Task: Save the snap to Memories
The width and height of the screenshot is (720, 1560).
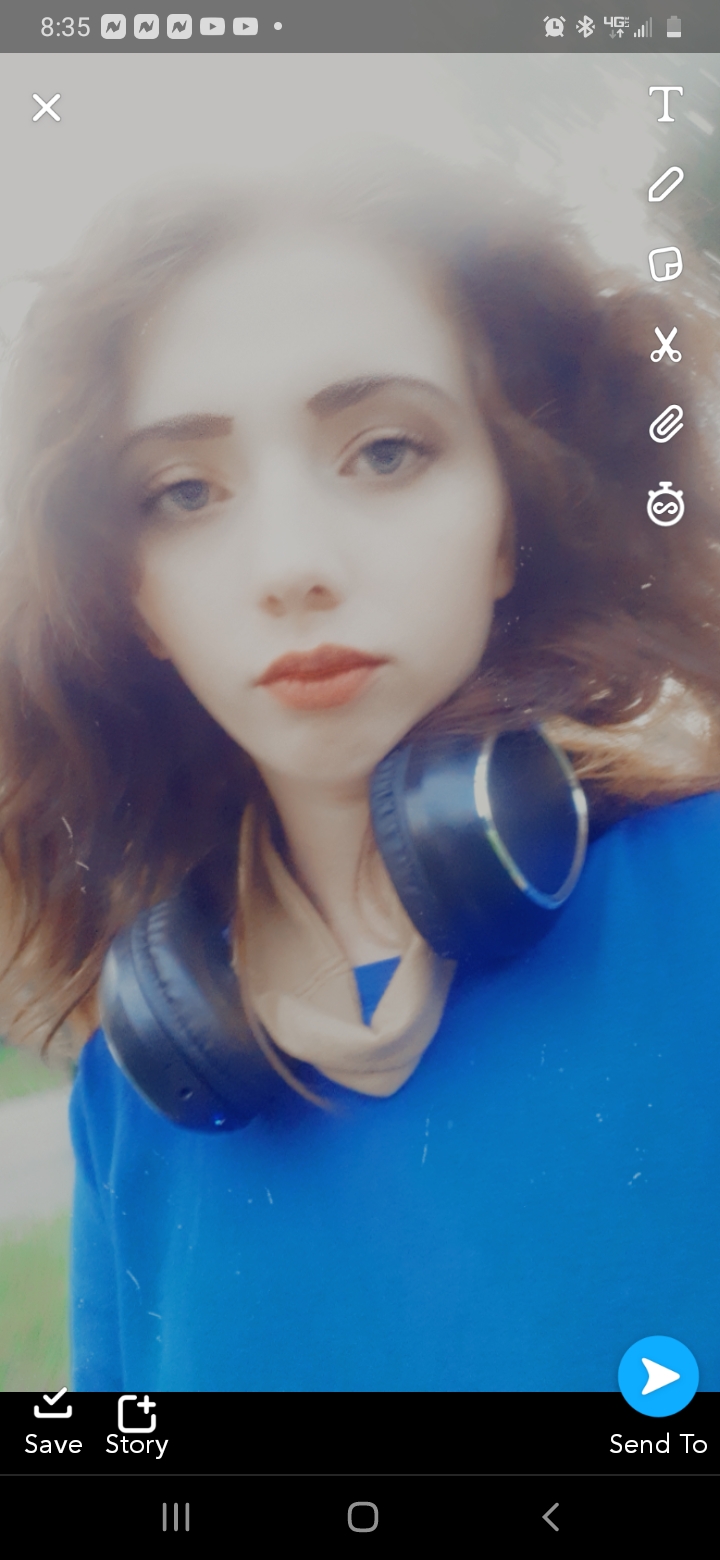Action: point(53,1422)
